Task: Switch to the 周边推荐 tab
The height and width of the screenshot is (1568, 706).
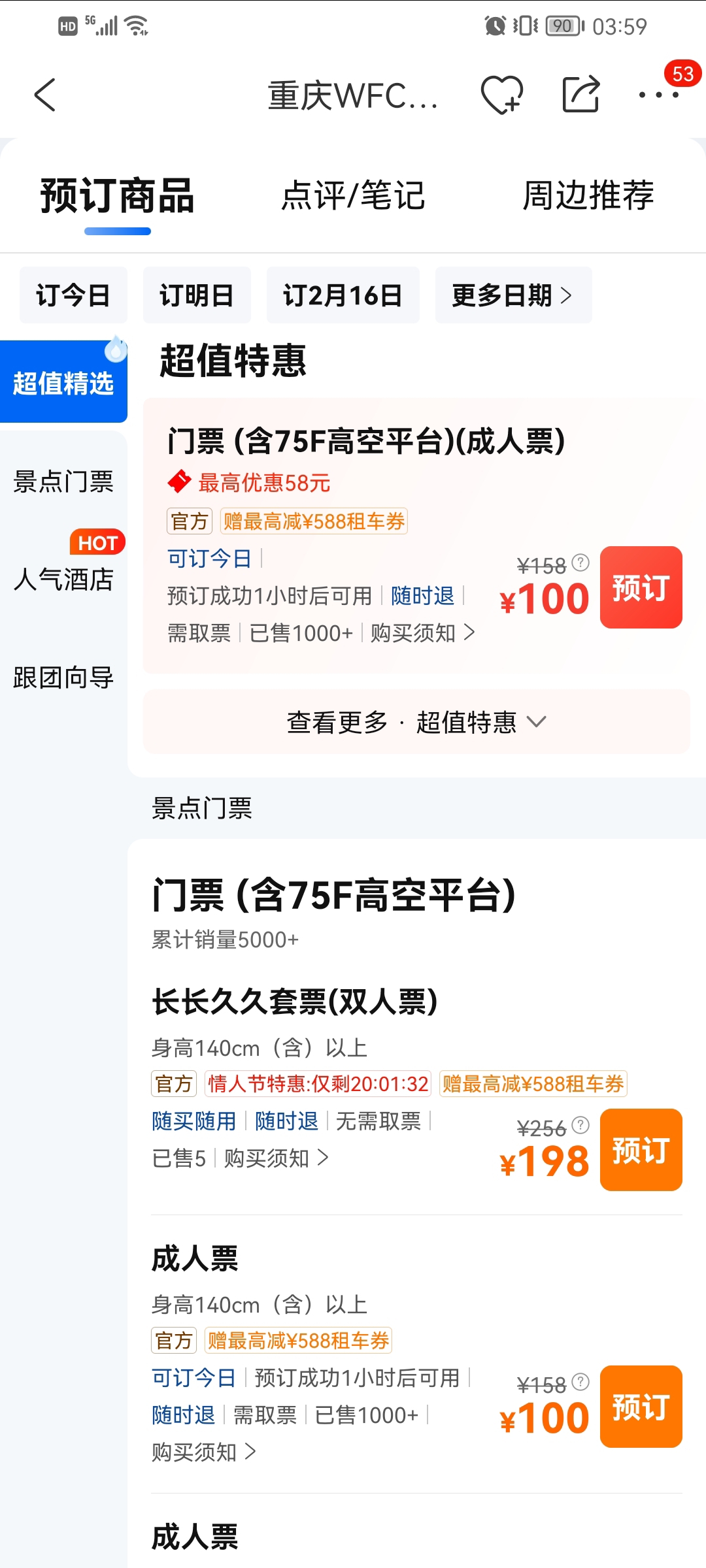Action: pos(588,195)
